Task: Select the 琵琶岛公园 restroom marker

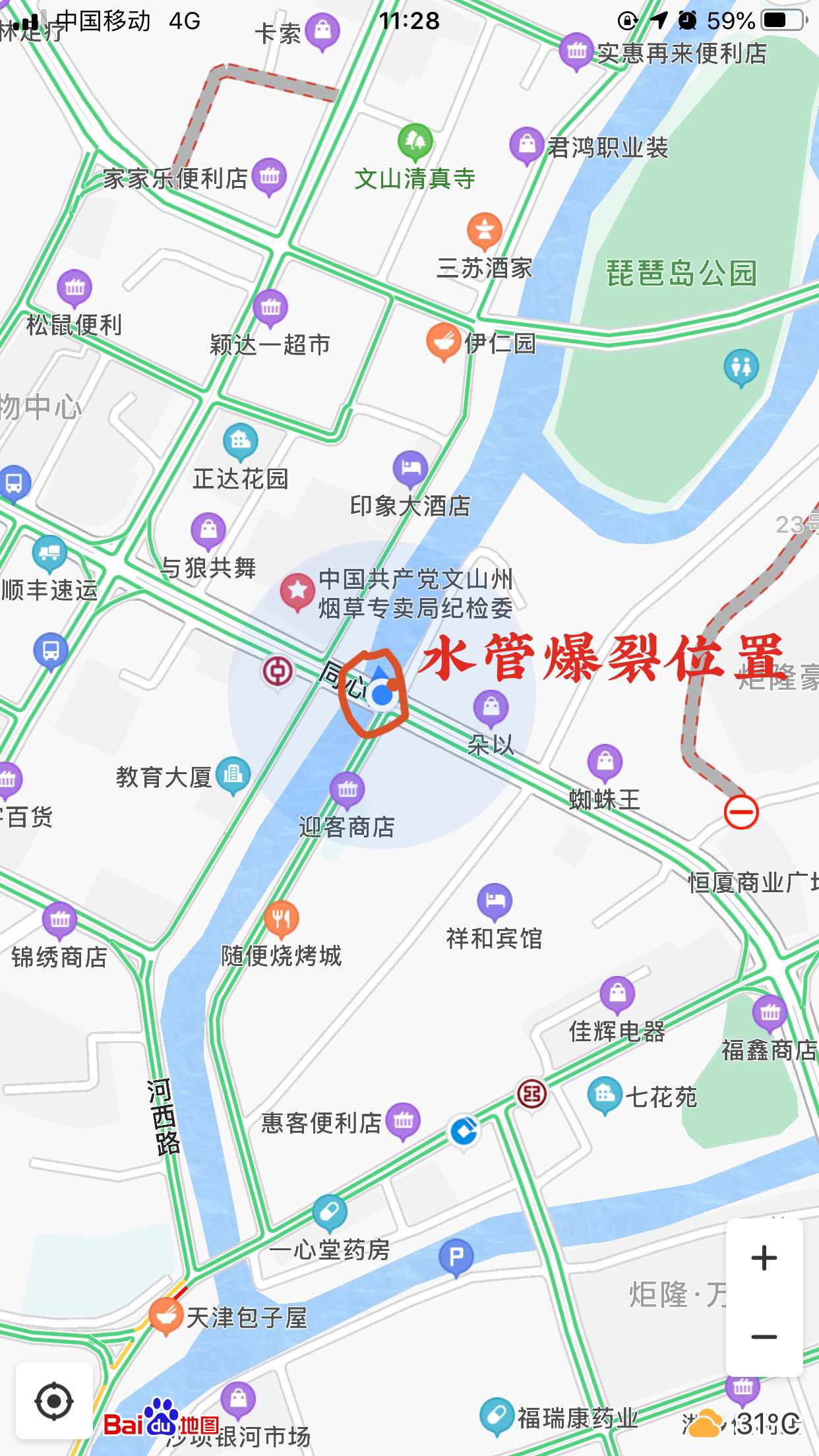Action: (741, 367)
